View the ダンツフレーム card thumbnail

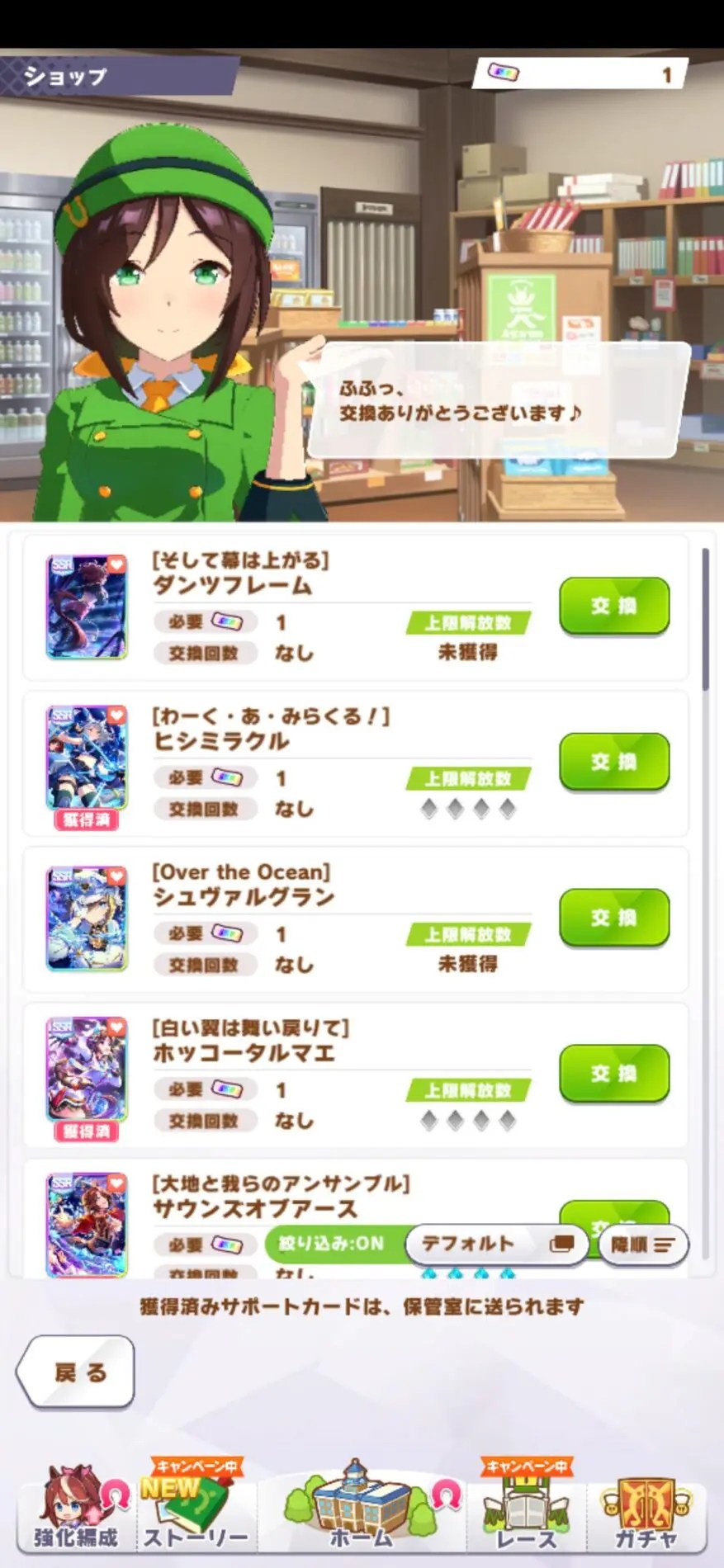[87, 607]
